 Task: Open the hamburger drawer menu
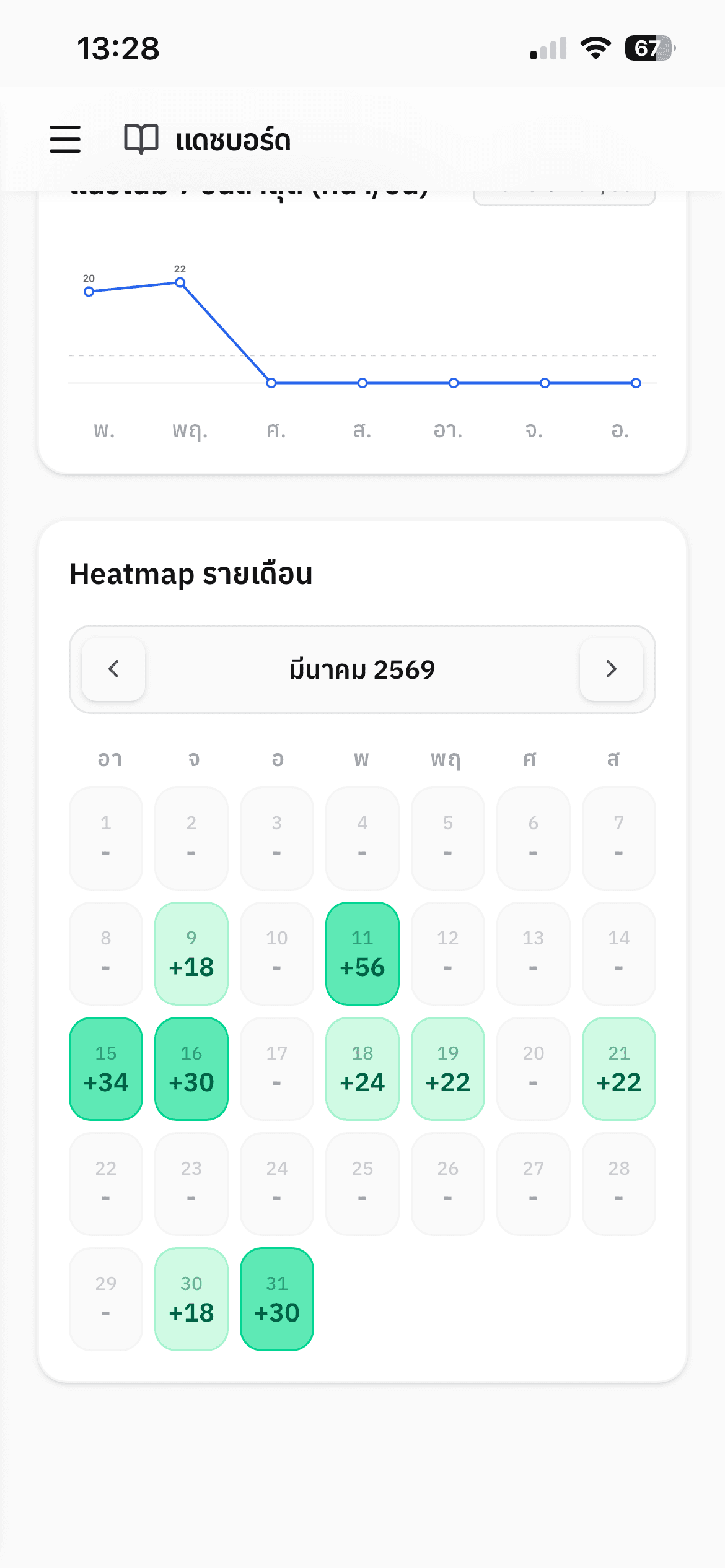click(65, 139)
